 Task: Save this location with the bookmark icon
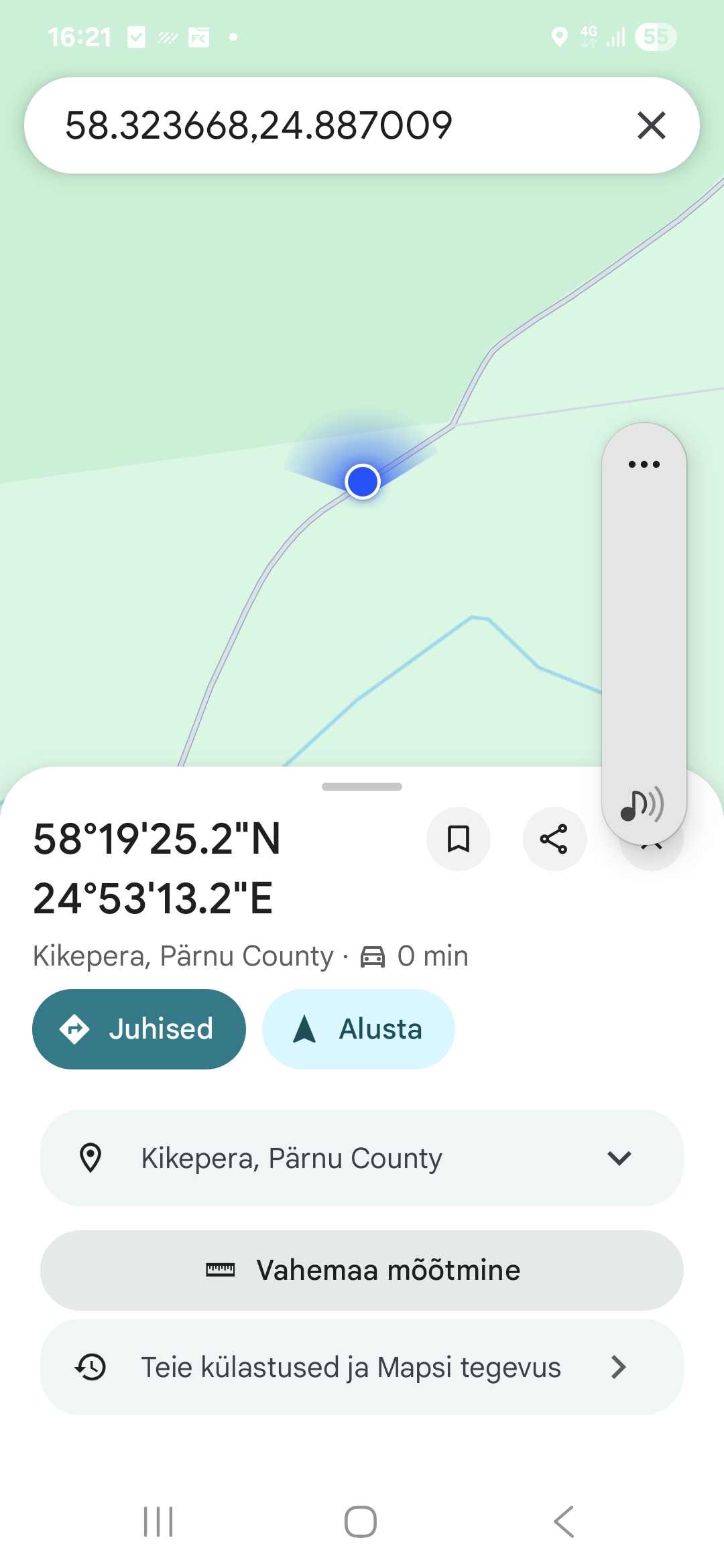coord(459,839)
